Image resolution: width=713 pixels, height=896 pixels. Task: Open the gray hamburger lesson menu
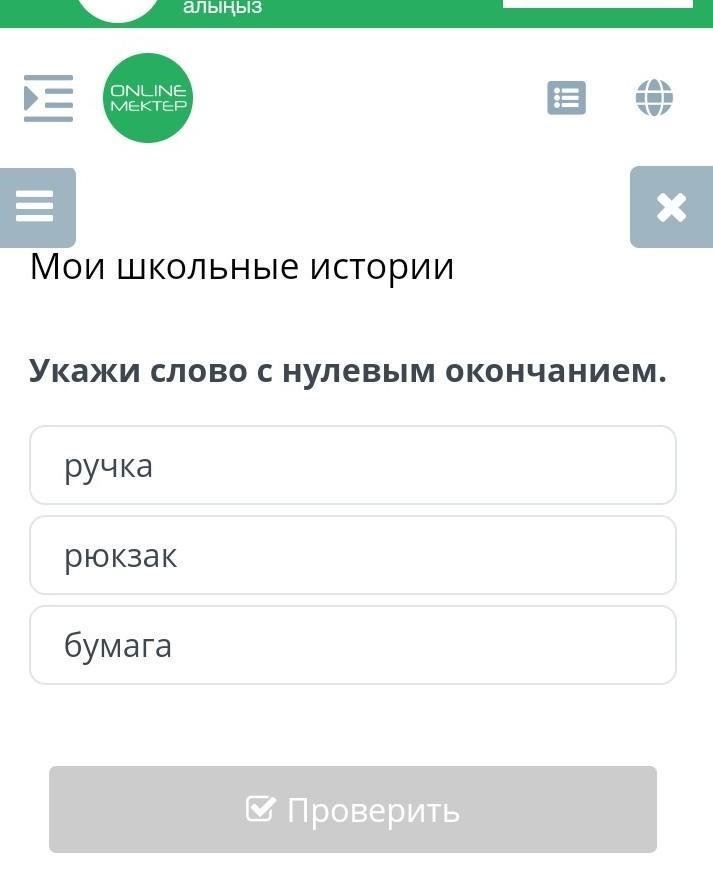point(37,207)
